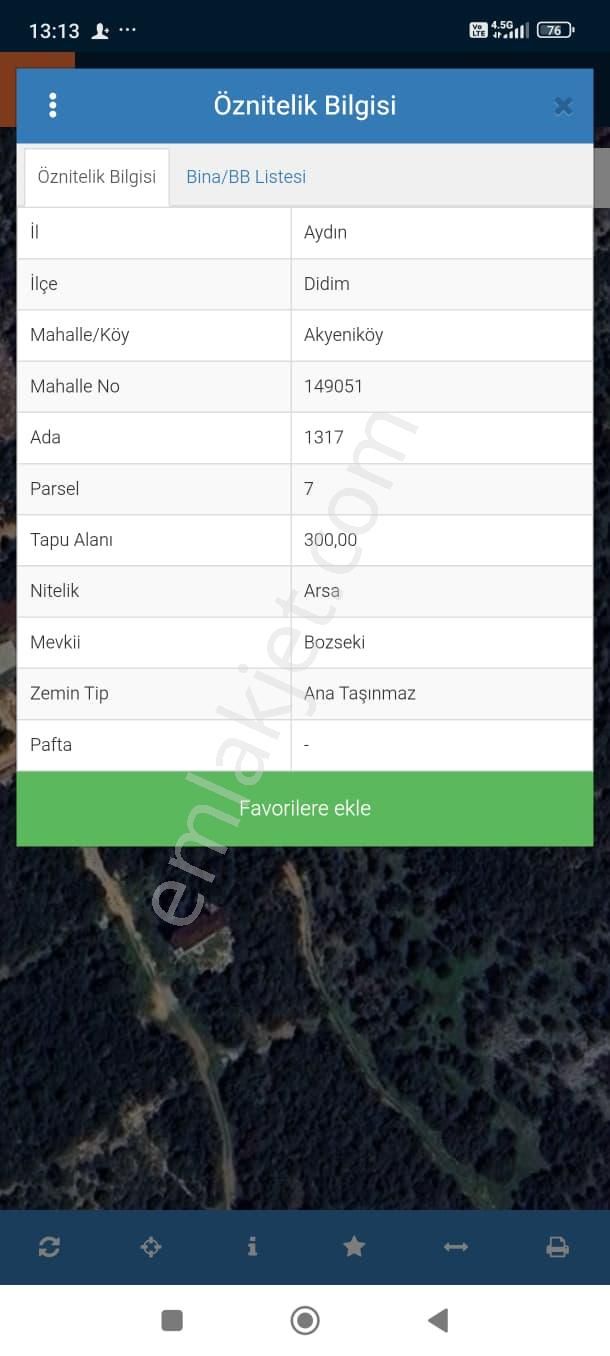610x1356 pixels.
Task: Tap the horizontal arrows measure icon
Action: tap(456, 1246)
